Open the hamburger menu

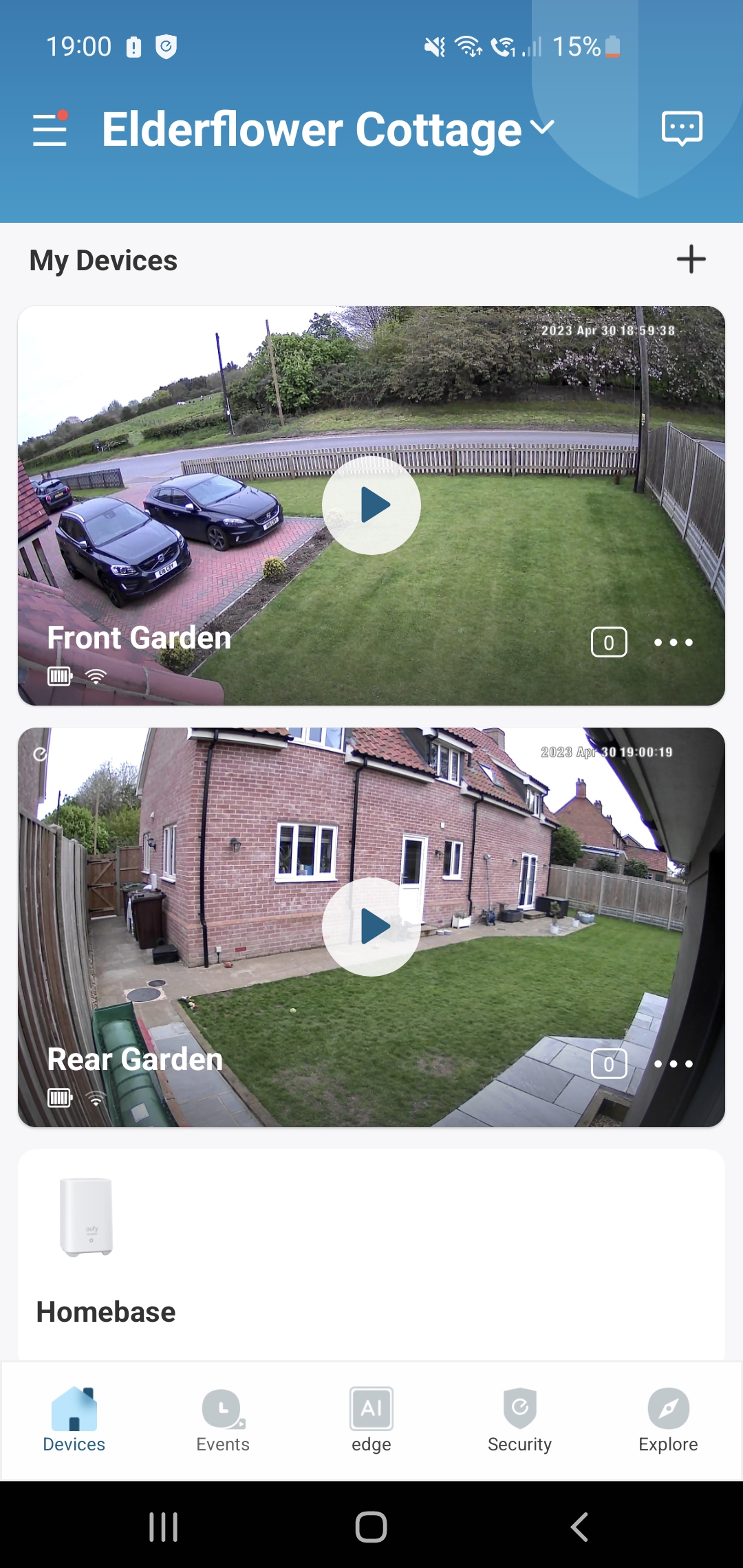pos(50,129)
